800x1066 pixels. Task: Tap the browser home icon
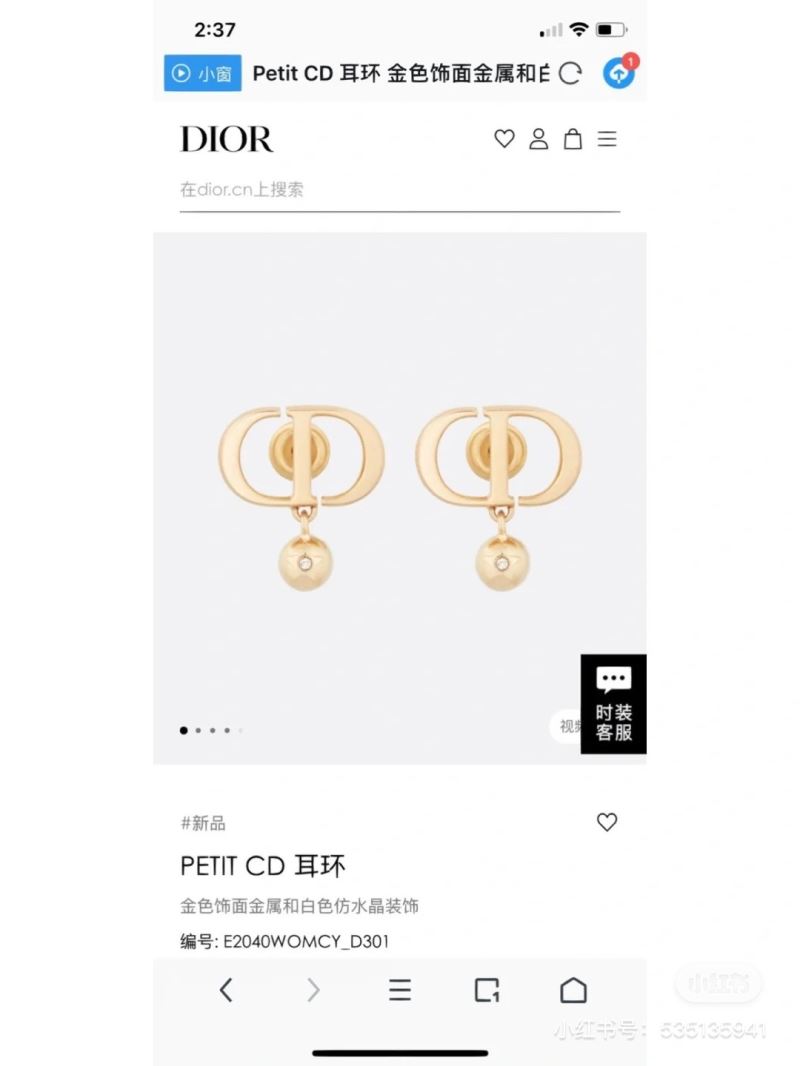coord(573,989)
